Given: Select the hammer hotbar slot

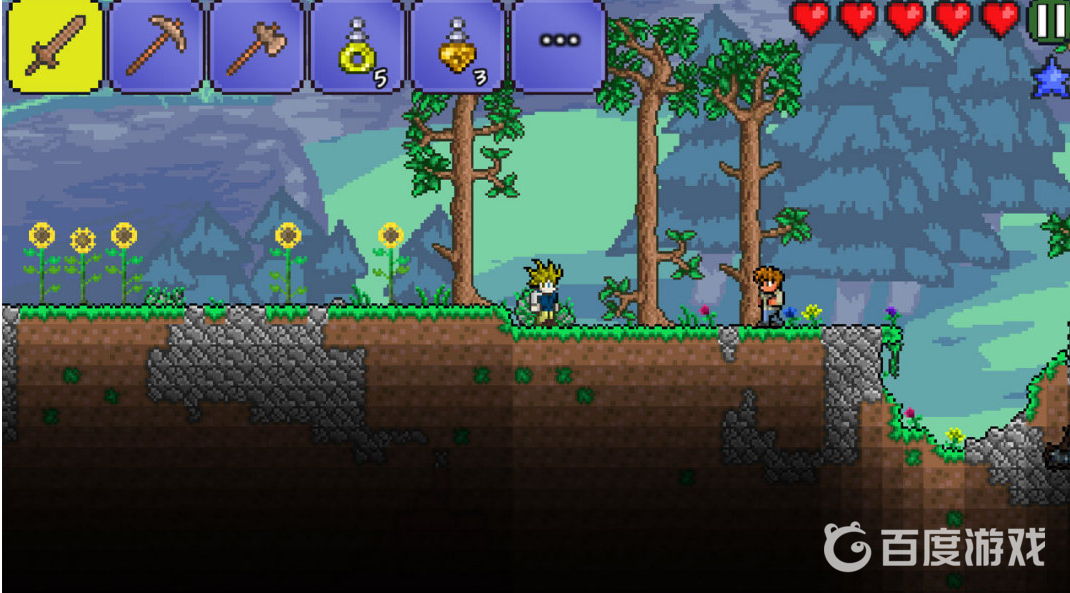Looking at the screenshot, I should tap(256, 45).
